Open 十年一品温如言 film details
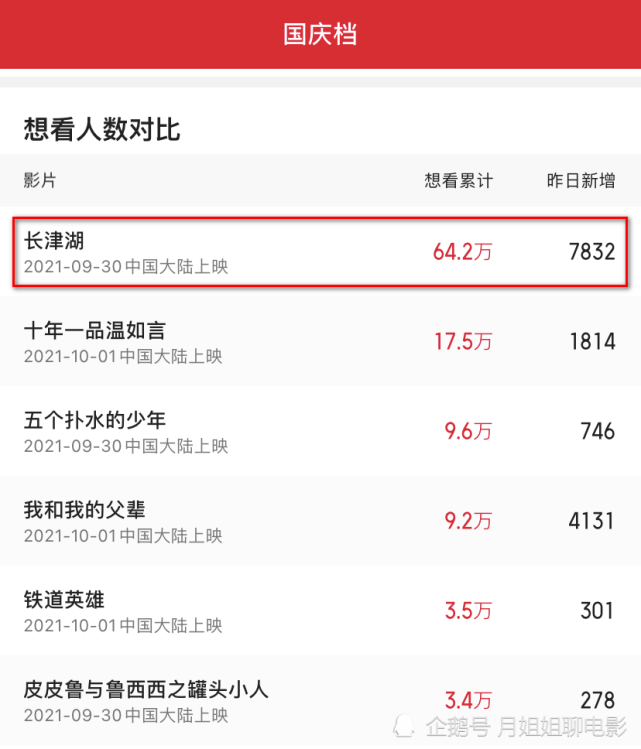641x749 pixels. coord(320,341)
